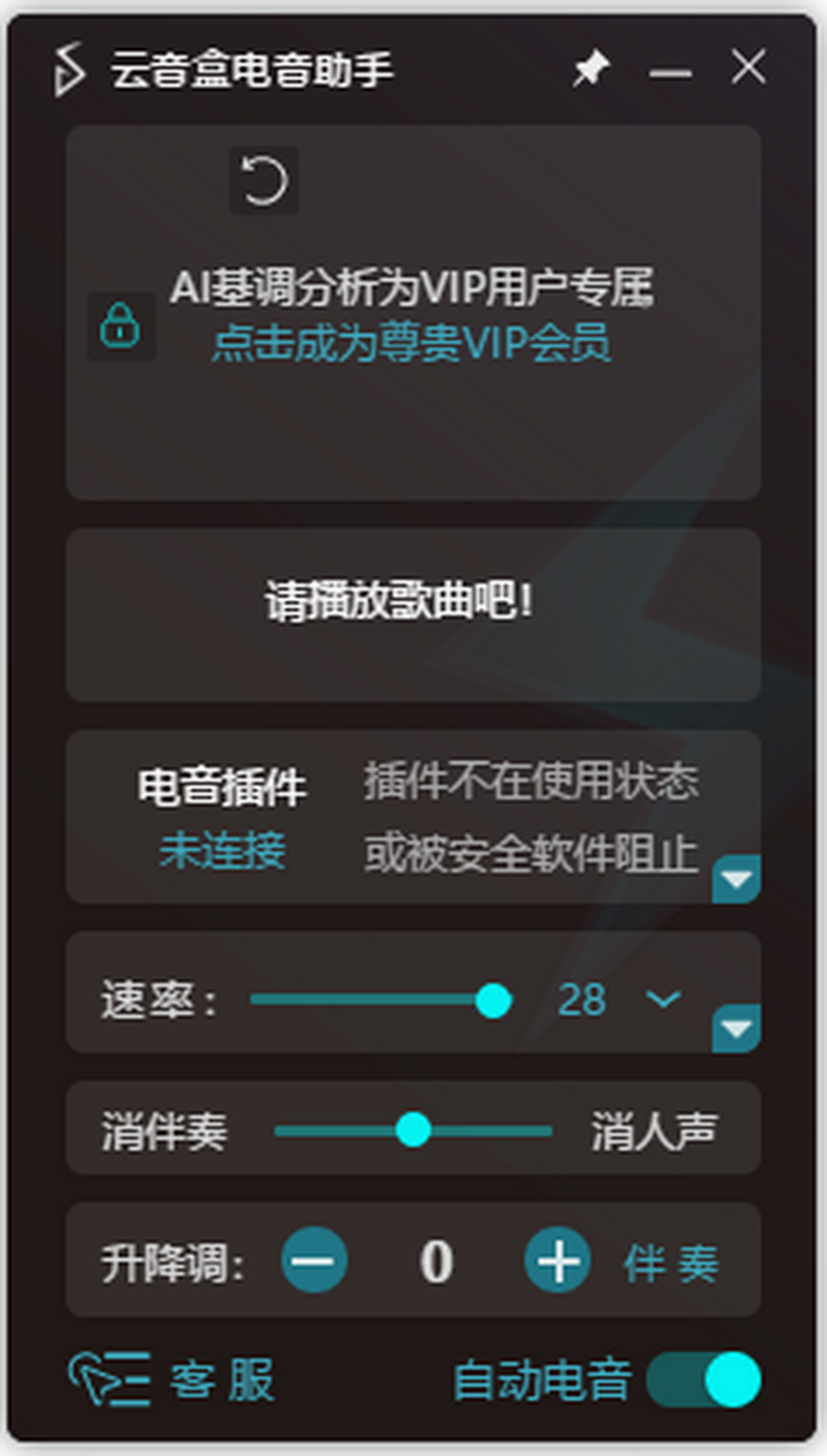Turn off the 自动电音 switch
The width and height of the screenshot is (827, 1456).
pyautogui.click(x=704, y=1379)
